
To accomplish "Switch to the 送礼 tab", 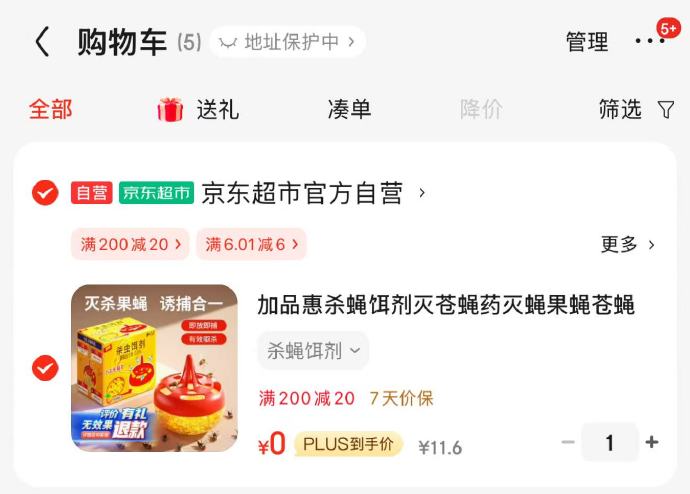I will (198, 109).
